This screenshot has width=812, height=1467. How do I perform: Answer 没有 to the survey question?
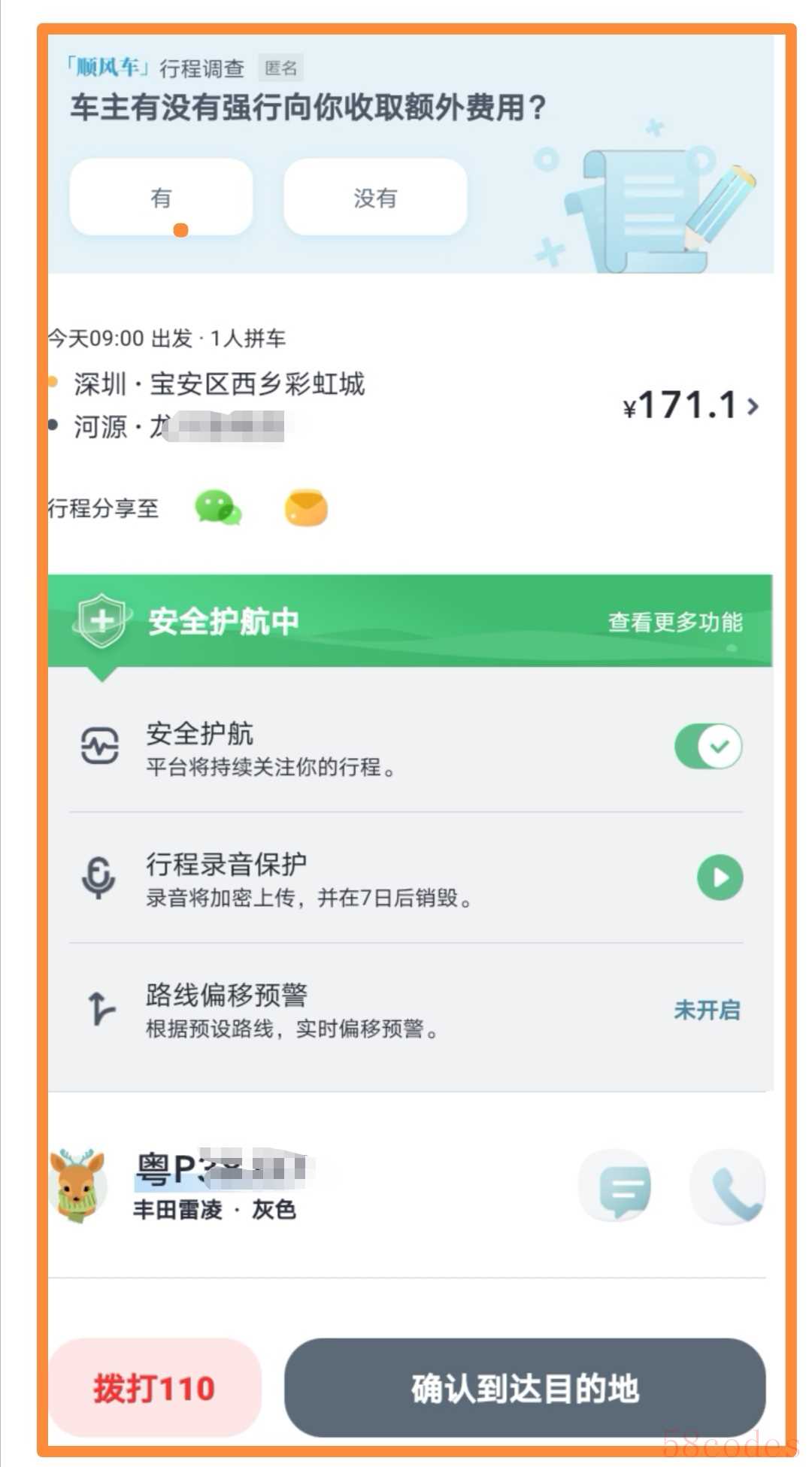click(x=375, y=198)
